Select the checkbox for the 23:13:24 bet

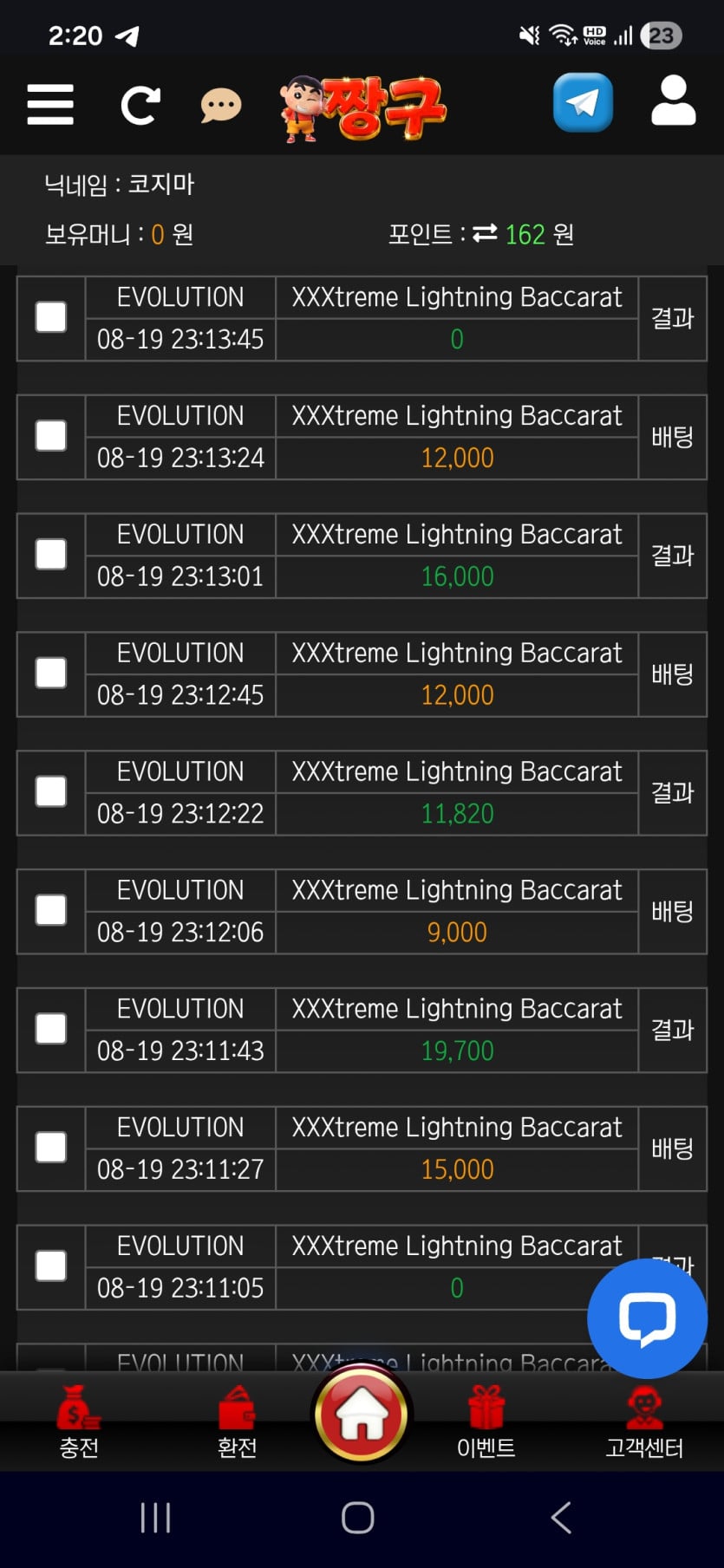[51, 436]
